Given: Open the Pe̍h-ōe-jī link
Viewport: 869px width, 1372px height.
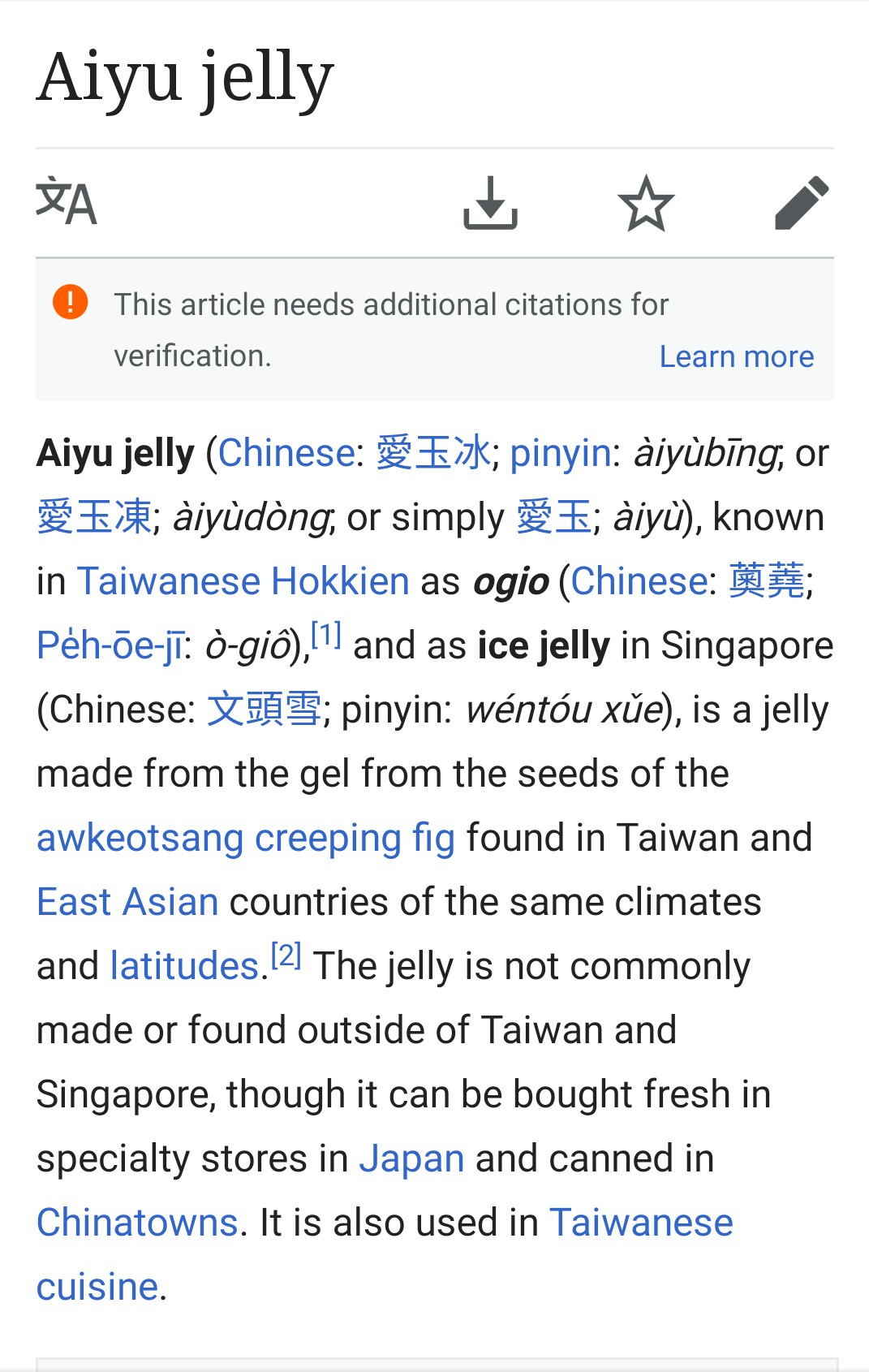Looking at the screenshot, I should tap(110, 646).
